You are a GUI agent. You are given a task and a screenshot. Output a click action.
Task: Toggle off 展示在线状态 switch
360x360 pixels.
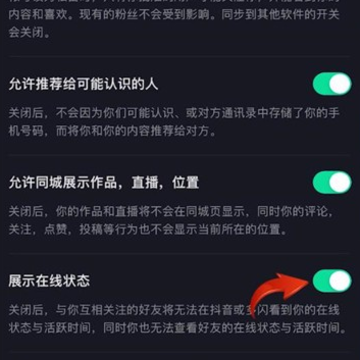[x=332, y=281]
